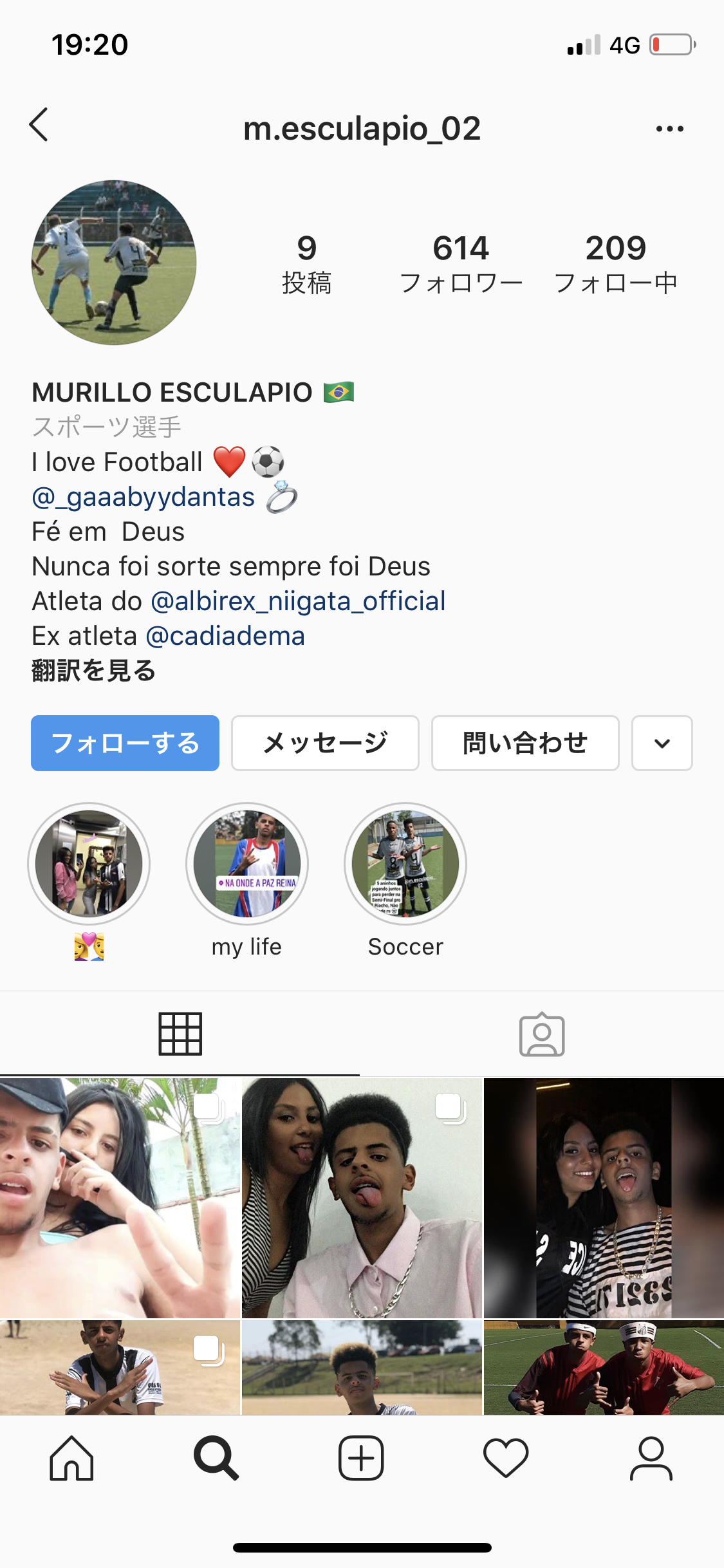Open the "Soccer" story highlight
Image resolution: width=724 pixels, height=1568 pixels.
tap(405, 864)
